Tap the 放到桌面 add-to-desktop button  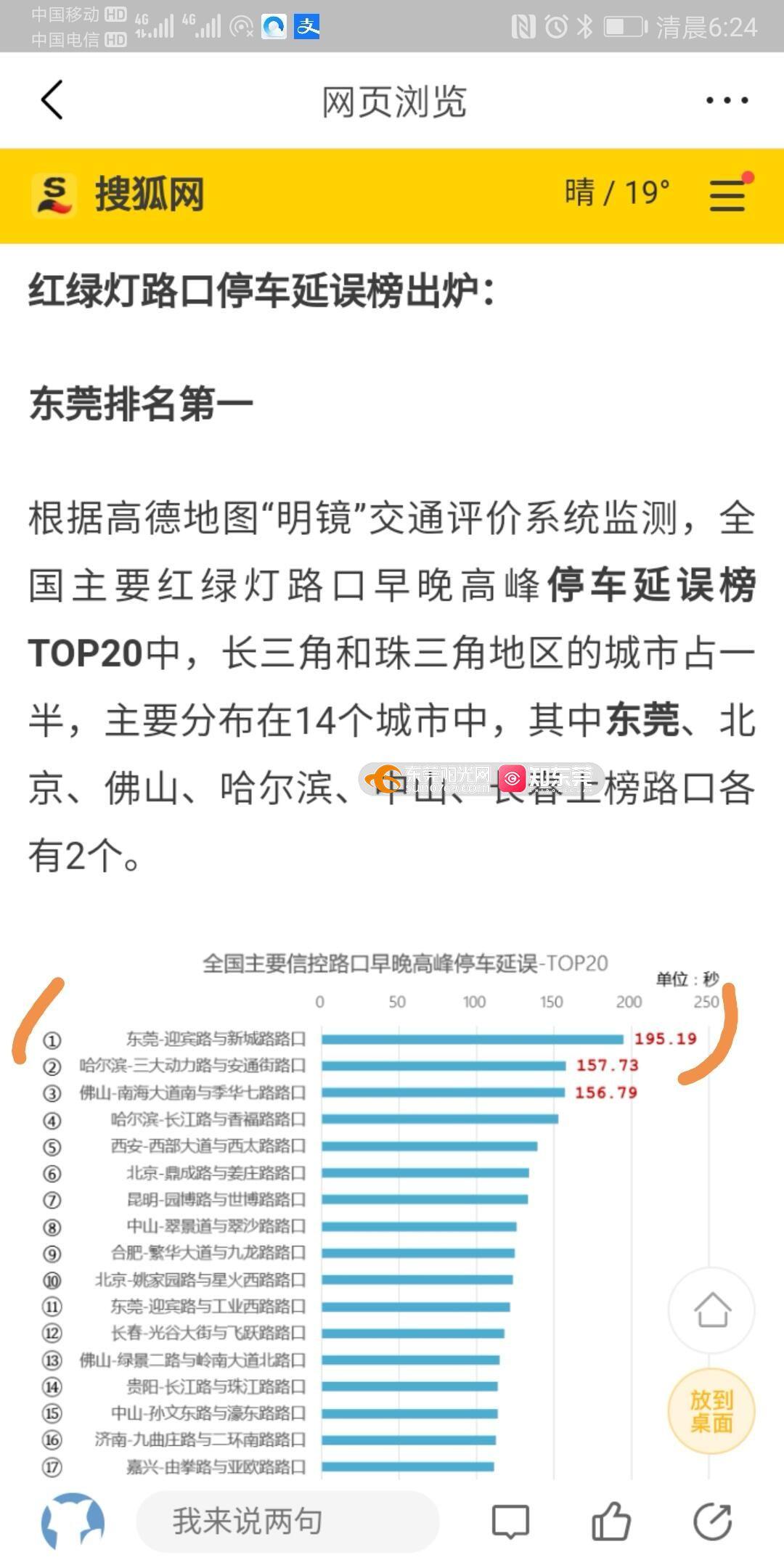(711, 1411)
